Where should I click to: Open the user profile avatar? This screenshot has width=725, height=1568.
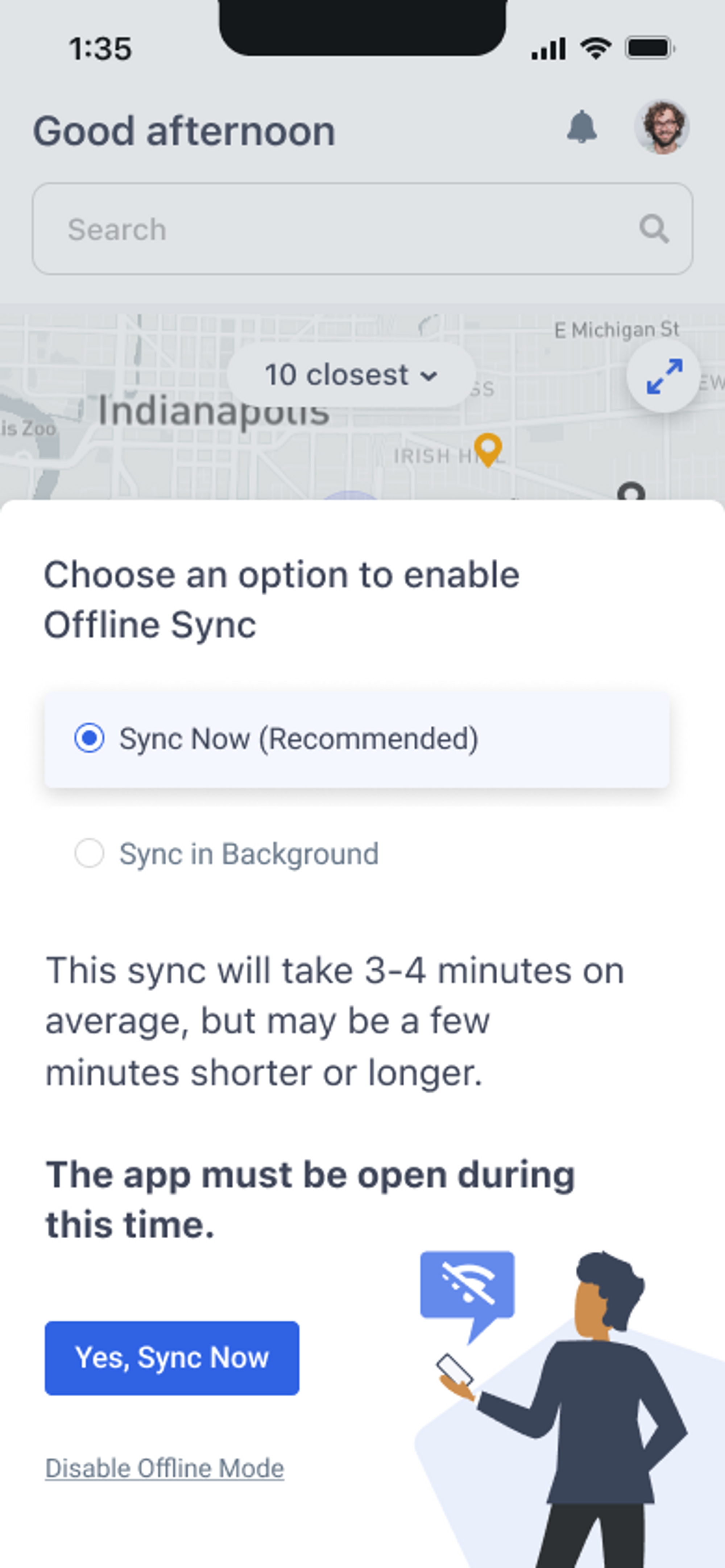click(662, 127)
